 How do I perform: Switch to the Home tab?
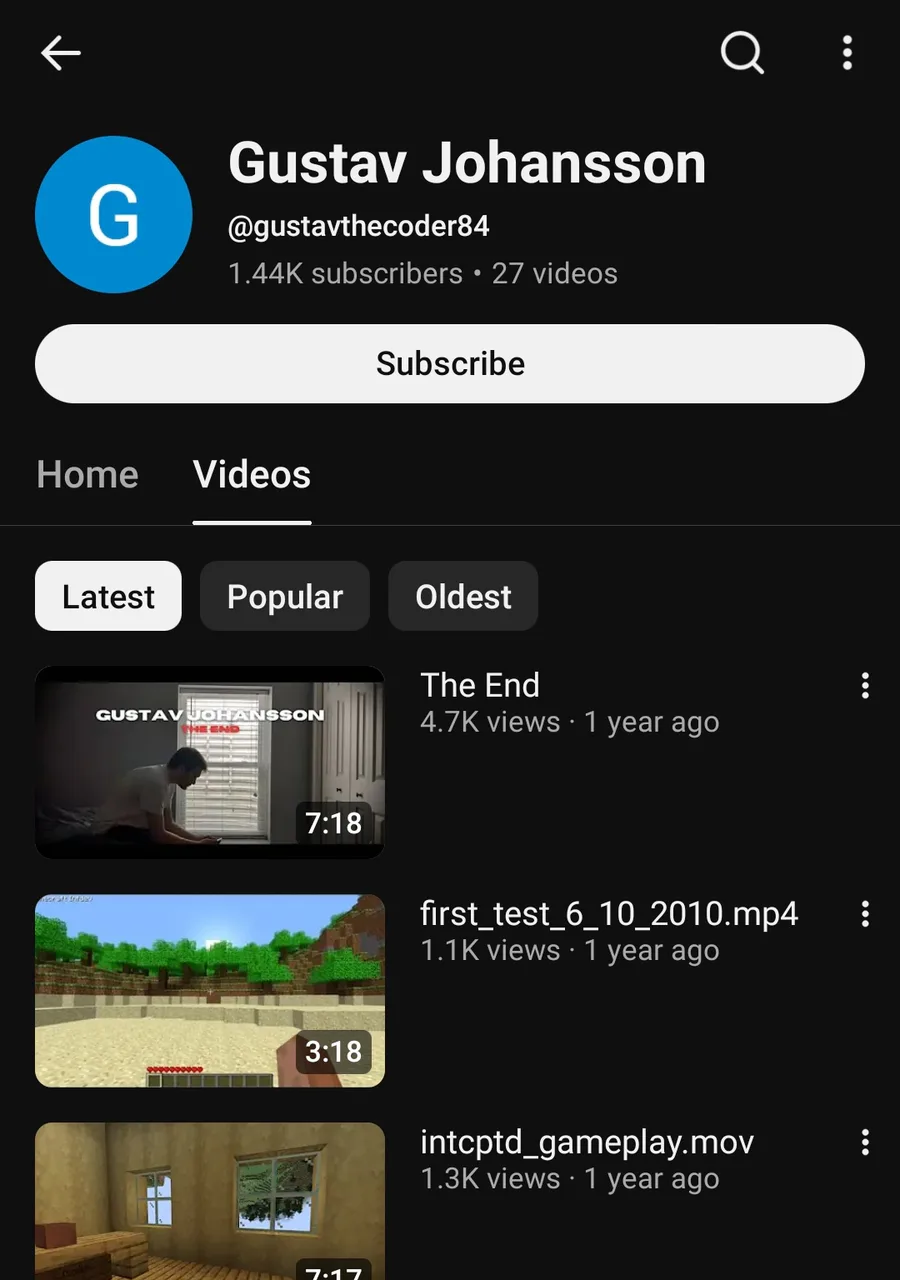point(87,475)
